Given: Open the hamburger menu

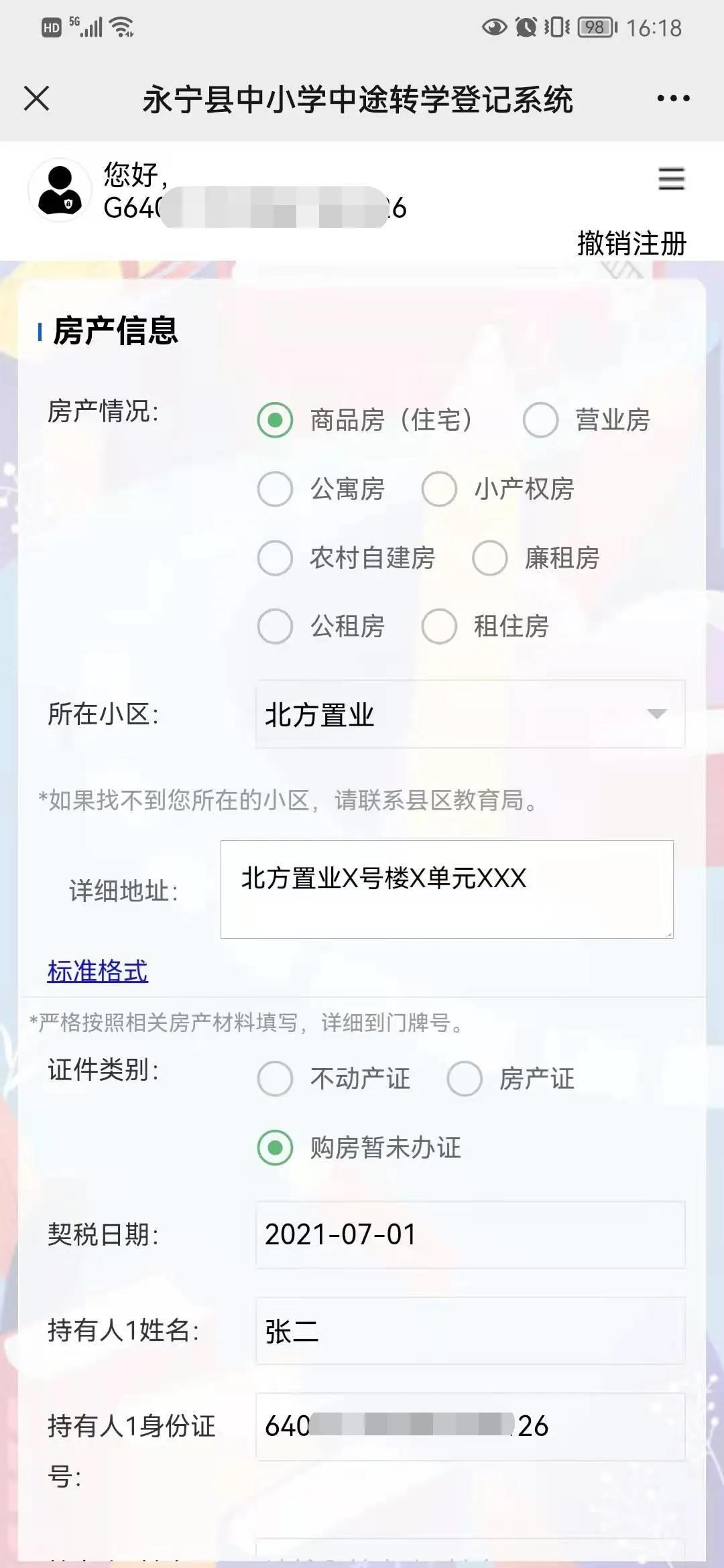Looking at the screenshot, I should point(671,179).
